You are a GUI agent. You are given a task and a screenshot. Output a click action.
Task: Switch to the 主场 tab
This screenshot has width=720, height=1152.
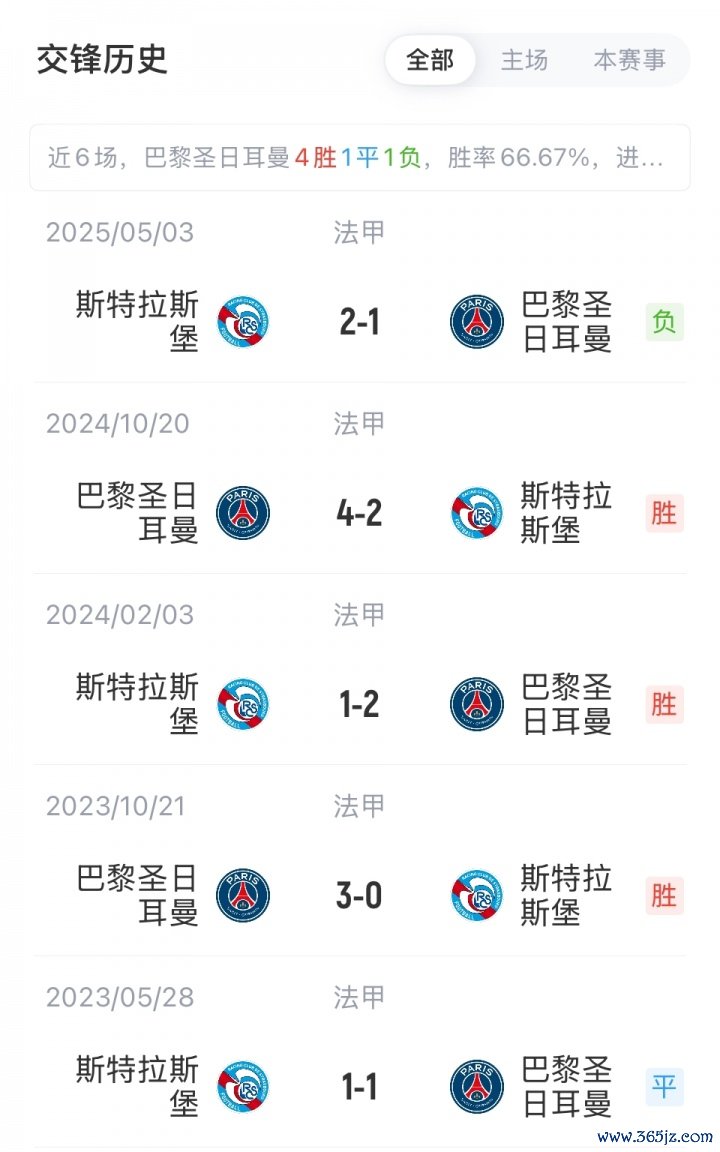[524, 60]
